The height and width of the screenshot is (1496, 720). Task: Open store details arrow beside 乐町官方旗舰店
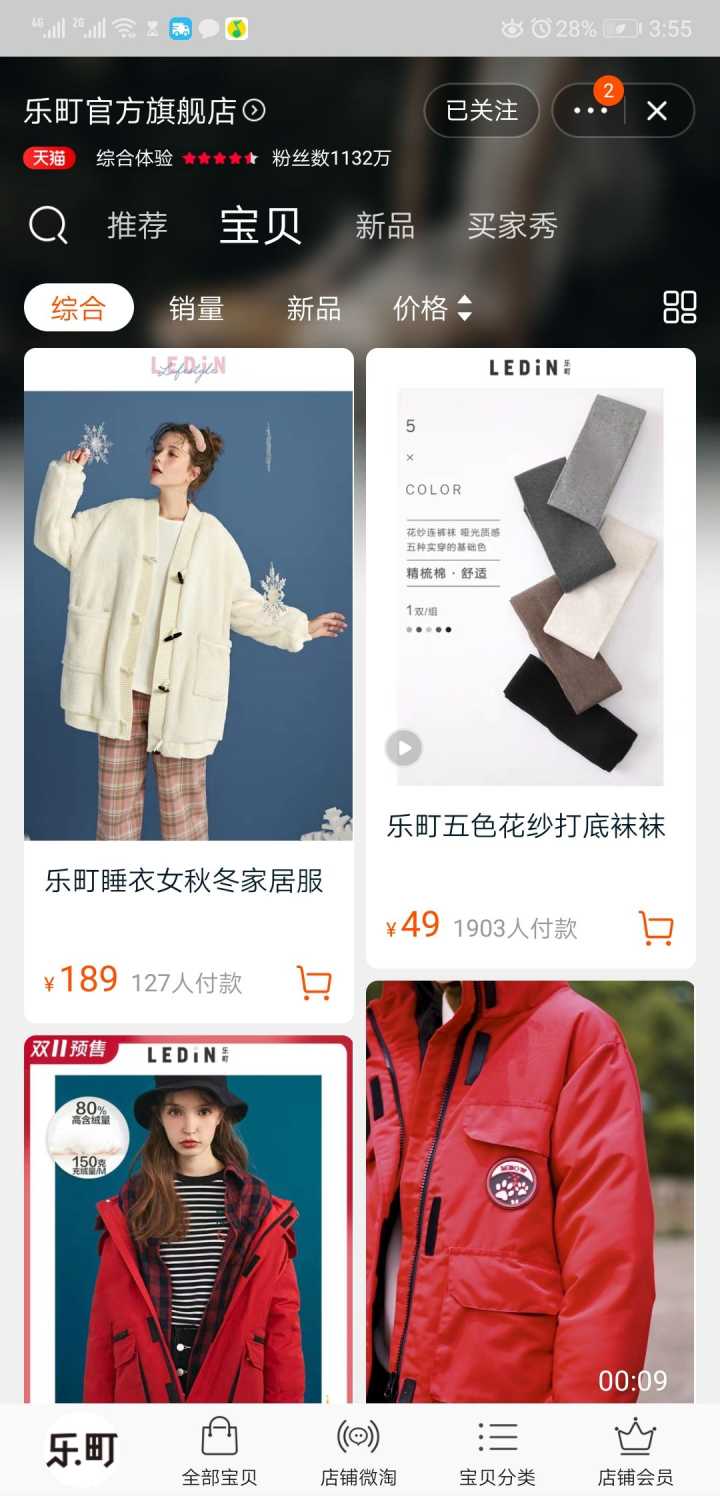coord(255,110)
